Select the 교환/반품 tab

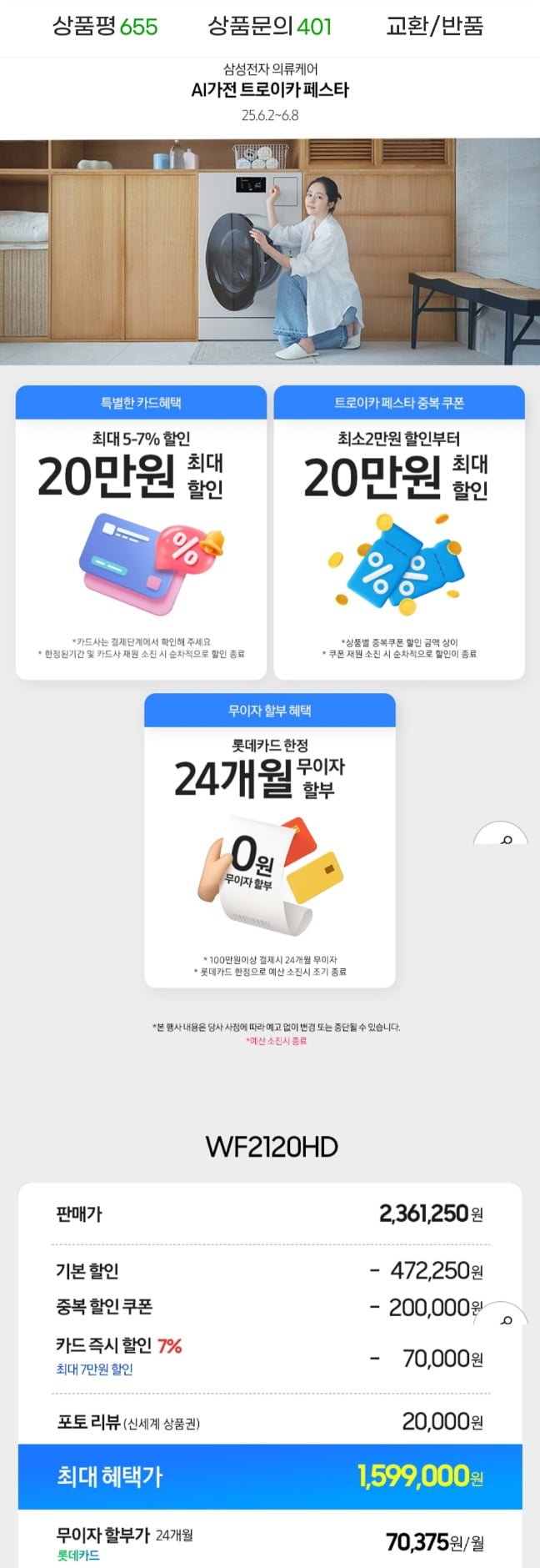tap(434, 27)
